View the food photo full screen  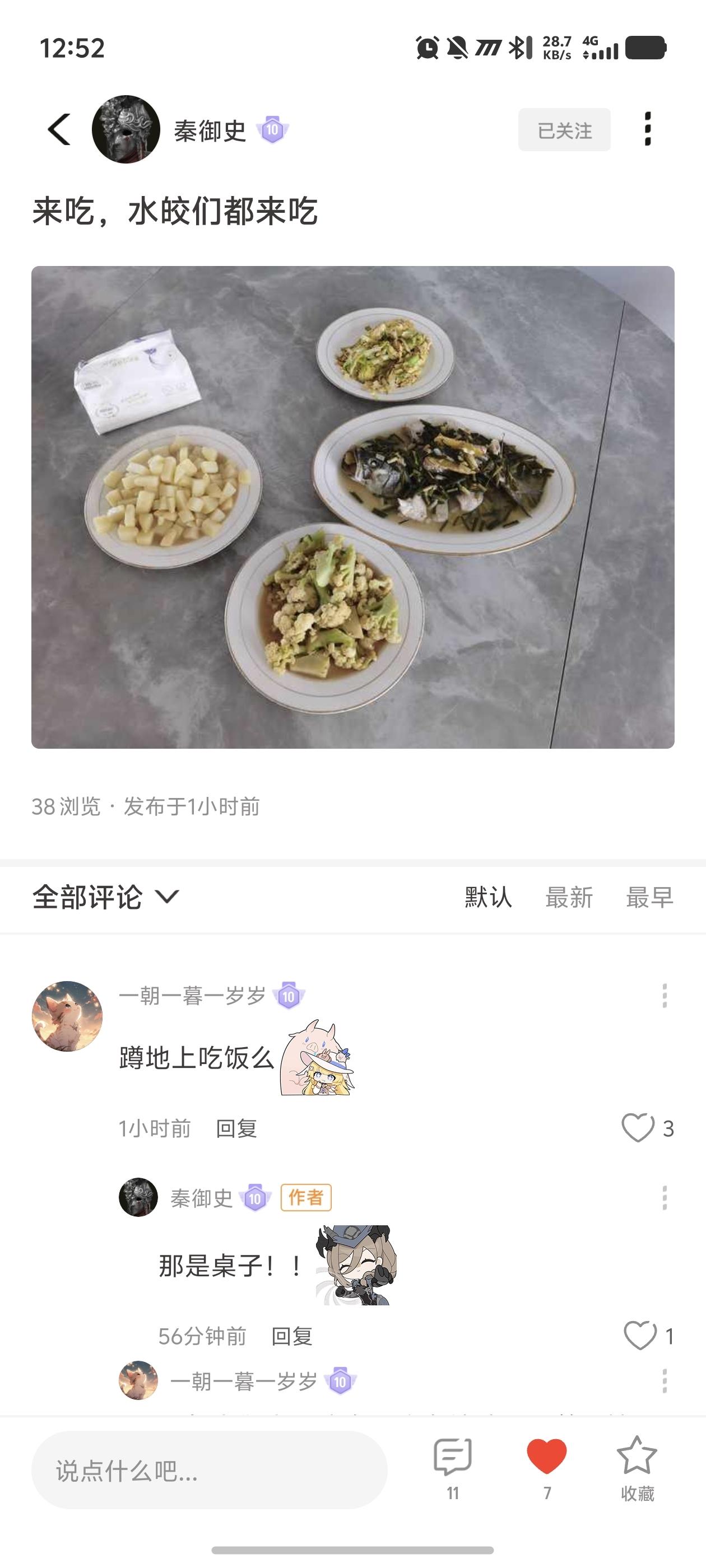click(352, 507)
